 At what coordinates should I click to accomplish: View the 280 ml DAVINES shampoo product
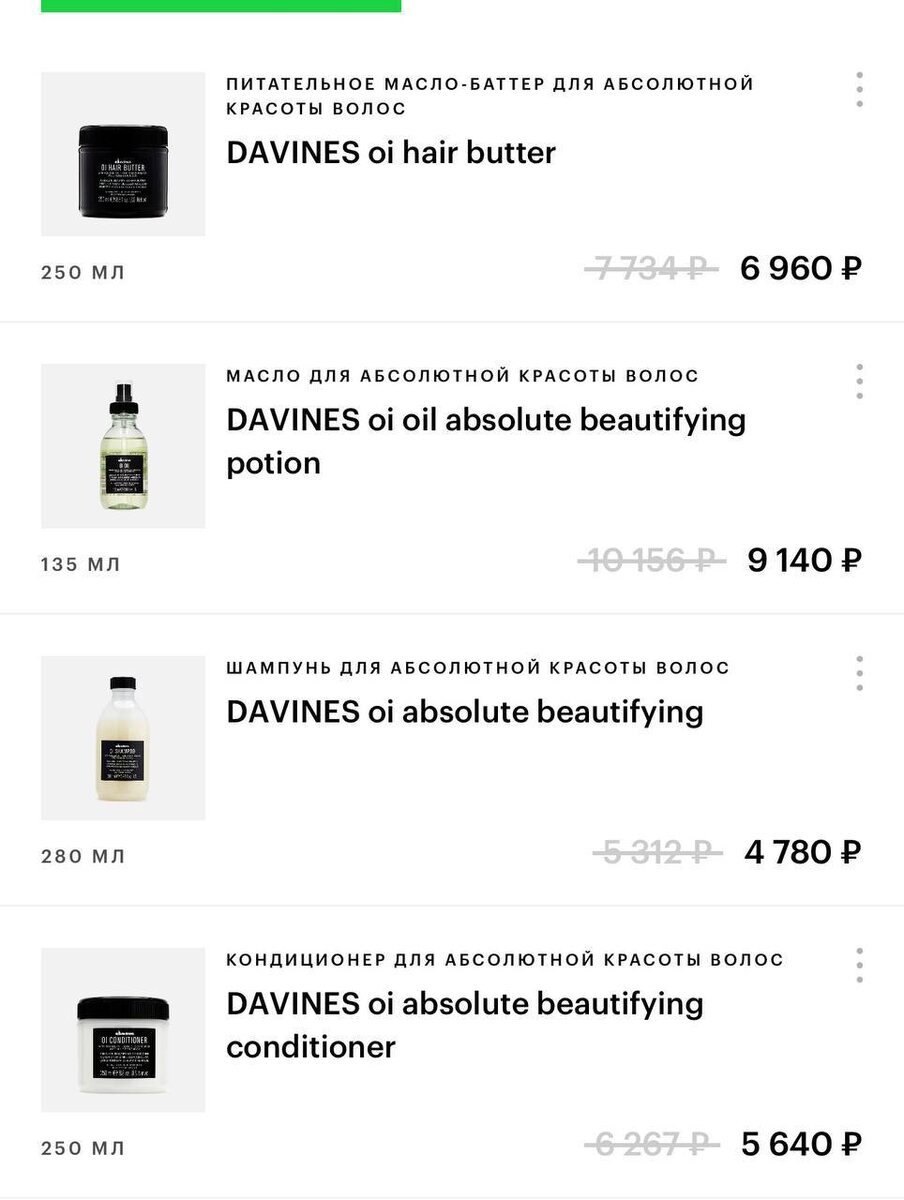point(465,712)
